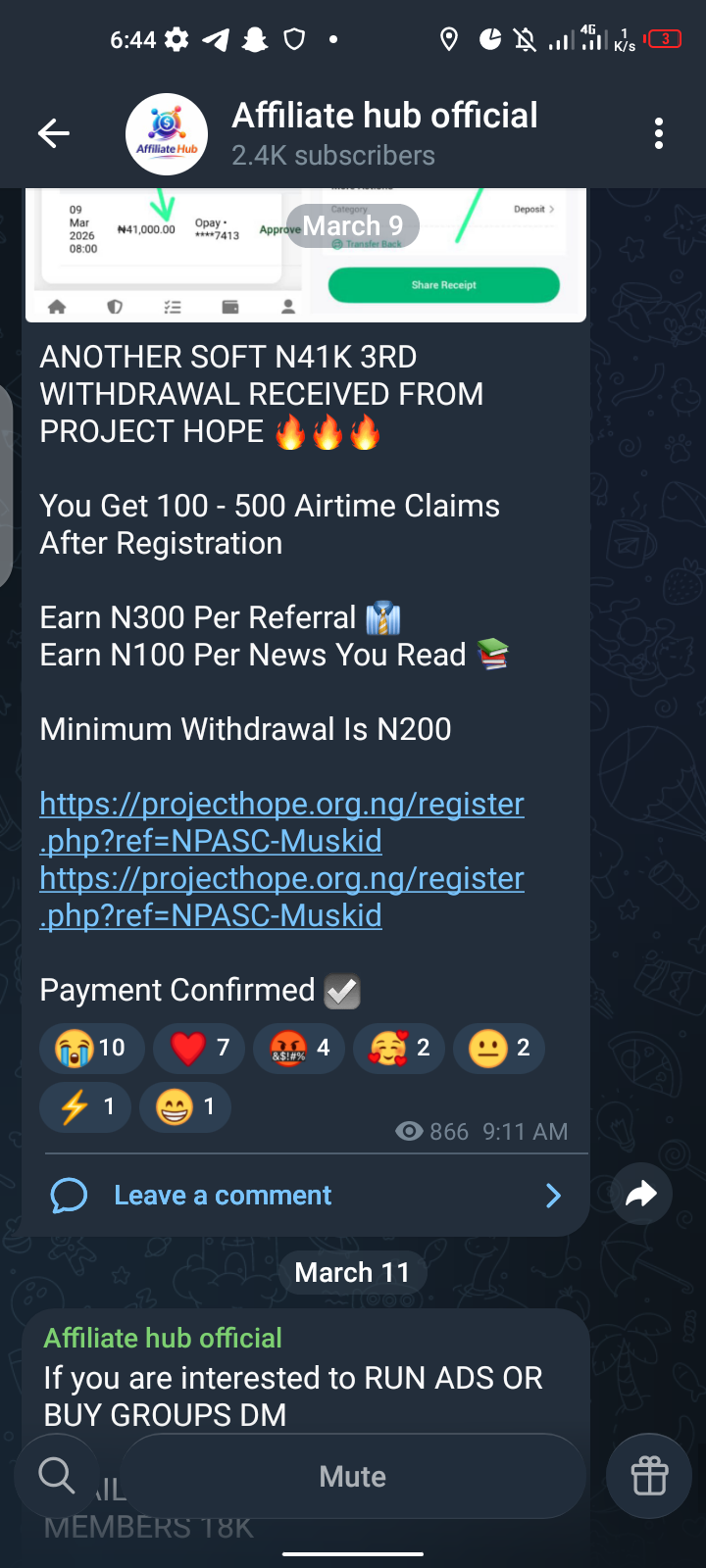
Task: Open the channel overflow menu
Action: 659,133
